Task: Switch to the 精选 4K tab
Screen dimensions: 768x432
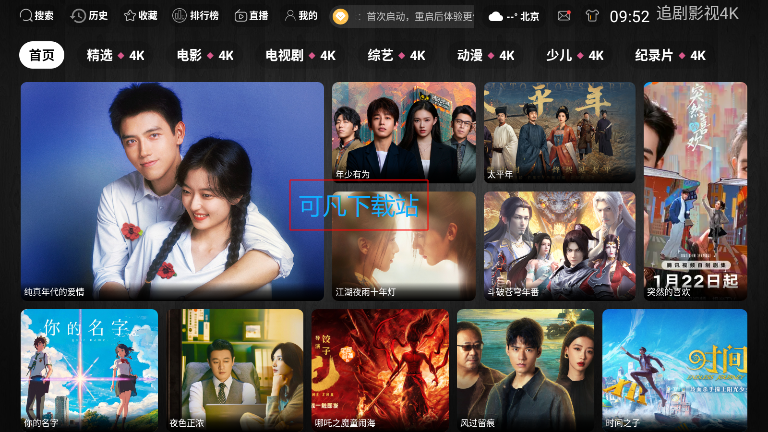Action: (115, 56)
